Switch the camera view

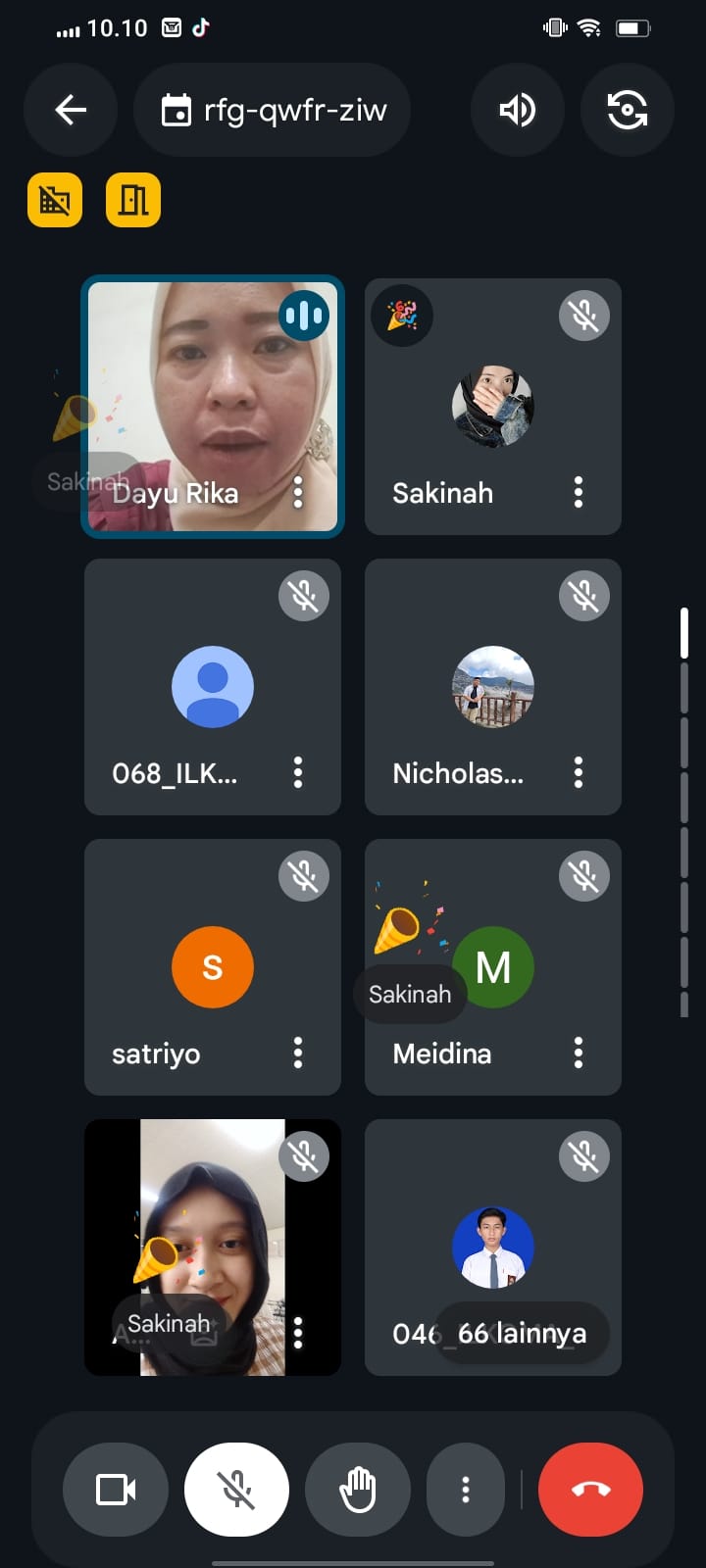pos(627,110)
